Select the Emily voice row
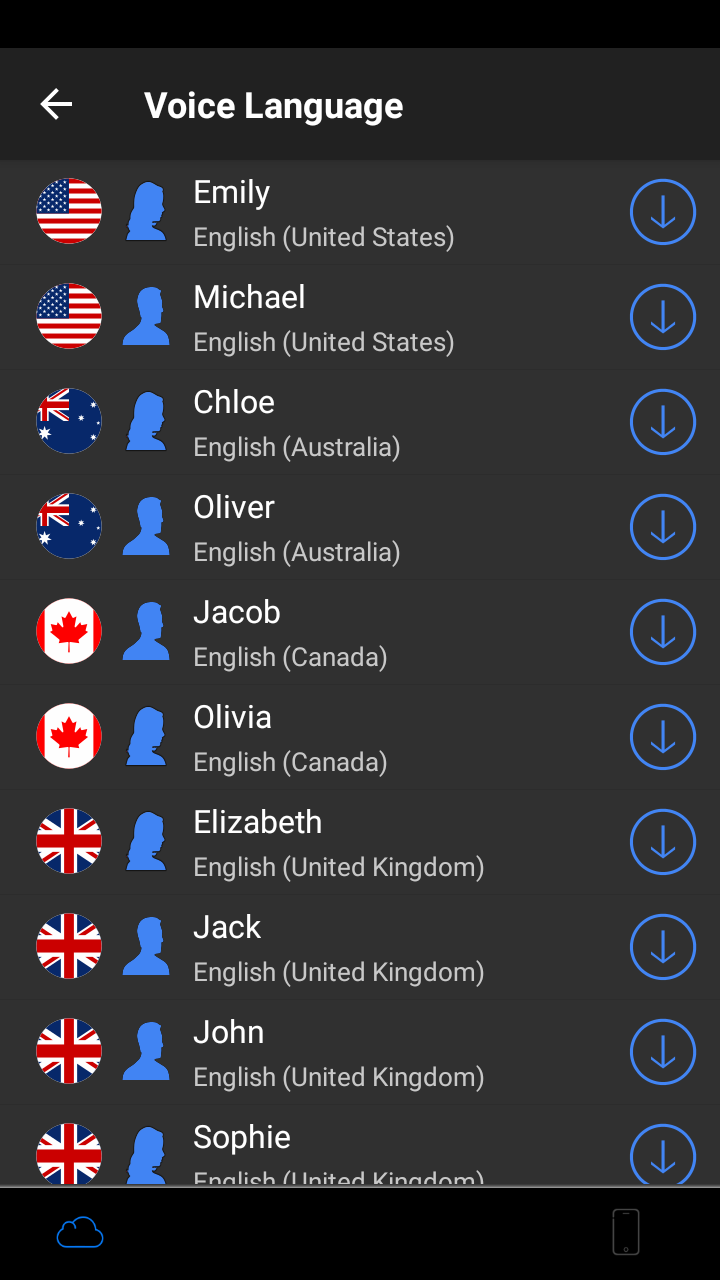Image resolution: width=720 pixels, height=1280 pixels. tap(360, 212)
